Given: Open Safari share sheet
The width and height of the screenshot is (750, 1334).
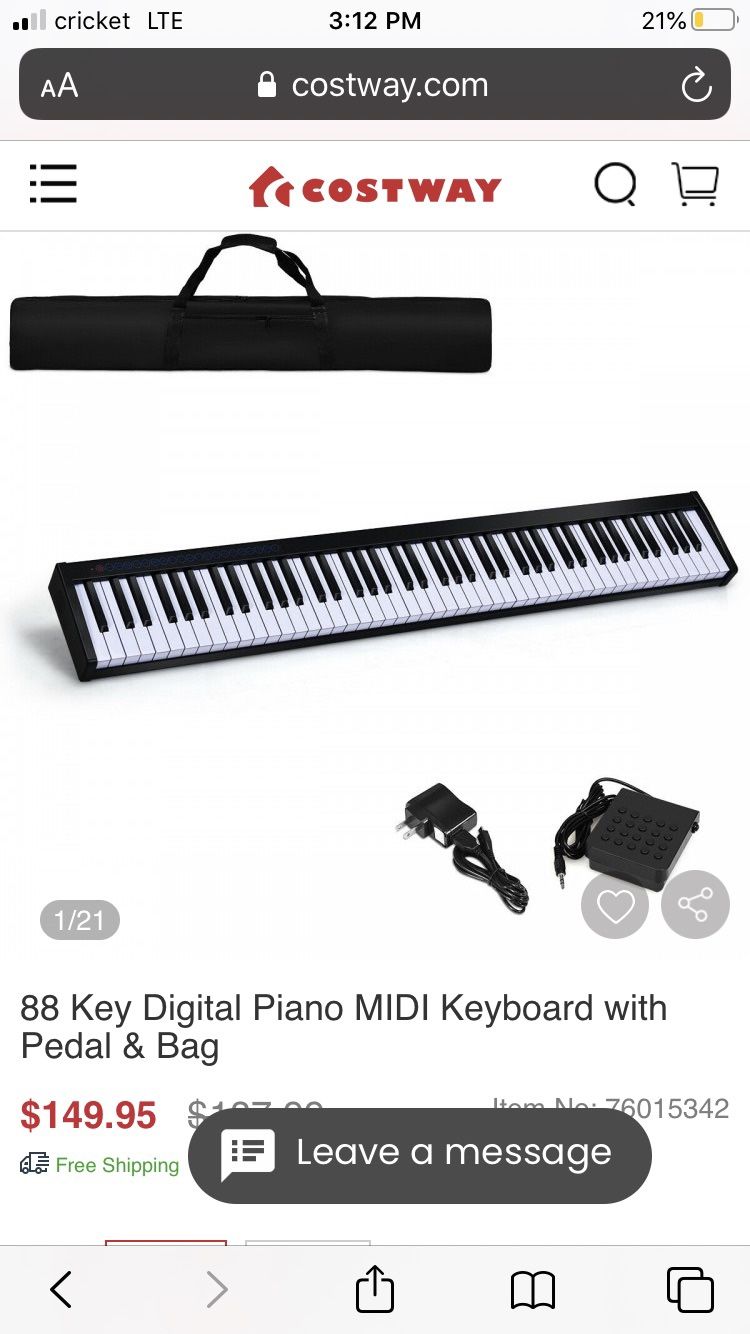Looking at the screenshot, I should click(x=375, y=1287).
